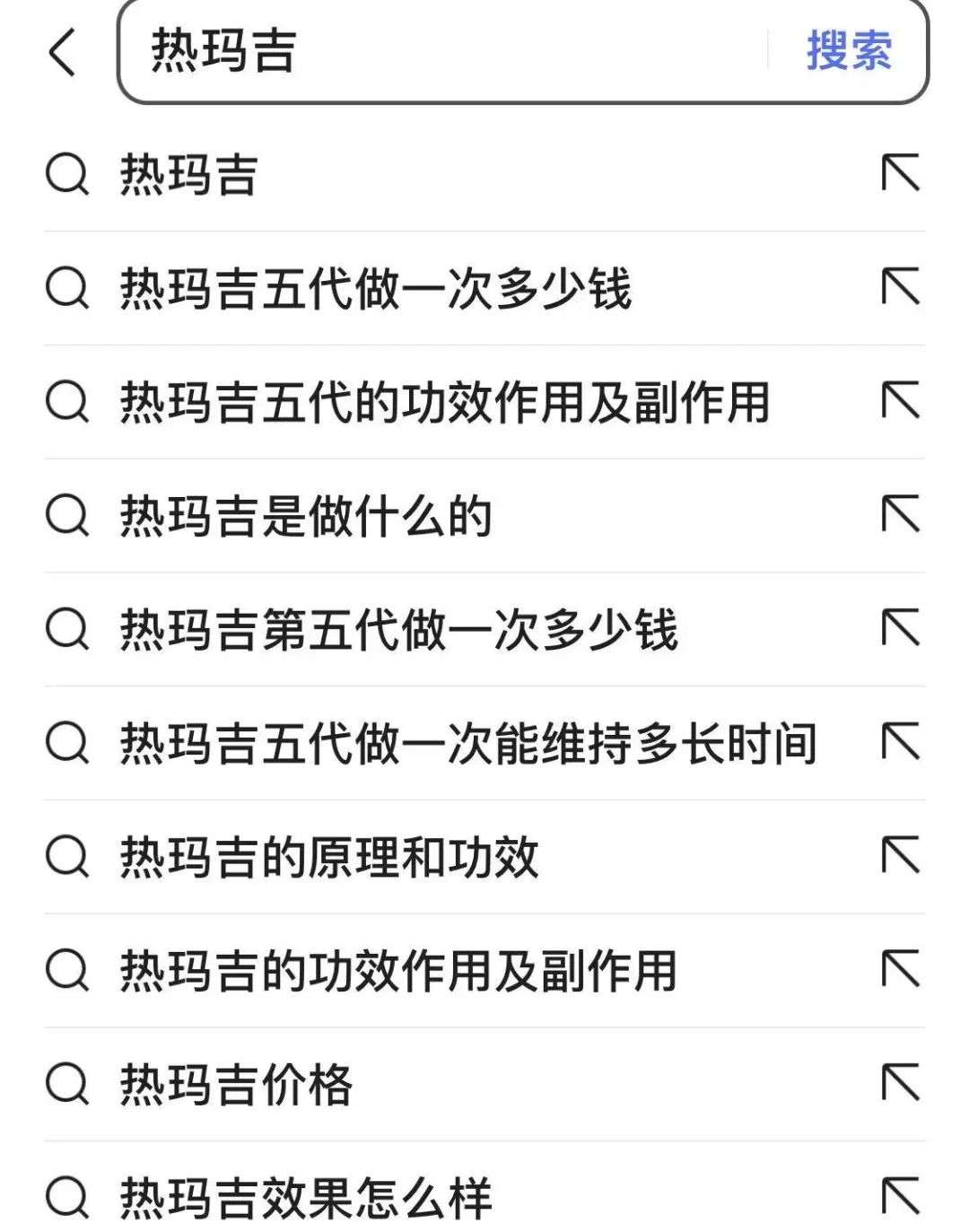Go back using the top-left arrow
The image size is (969, 1232).
62,51
